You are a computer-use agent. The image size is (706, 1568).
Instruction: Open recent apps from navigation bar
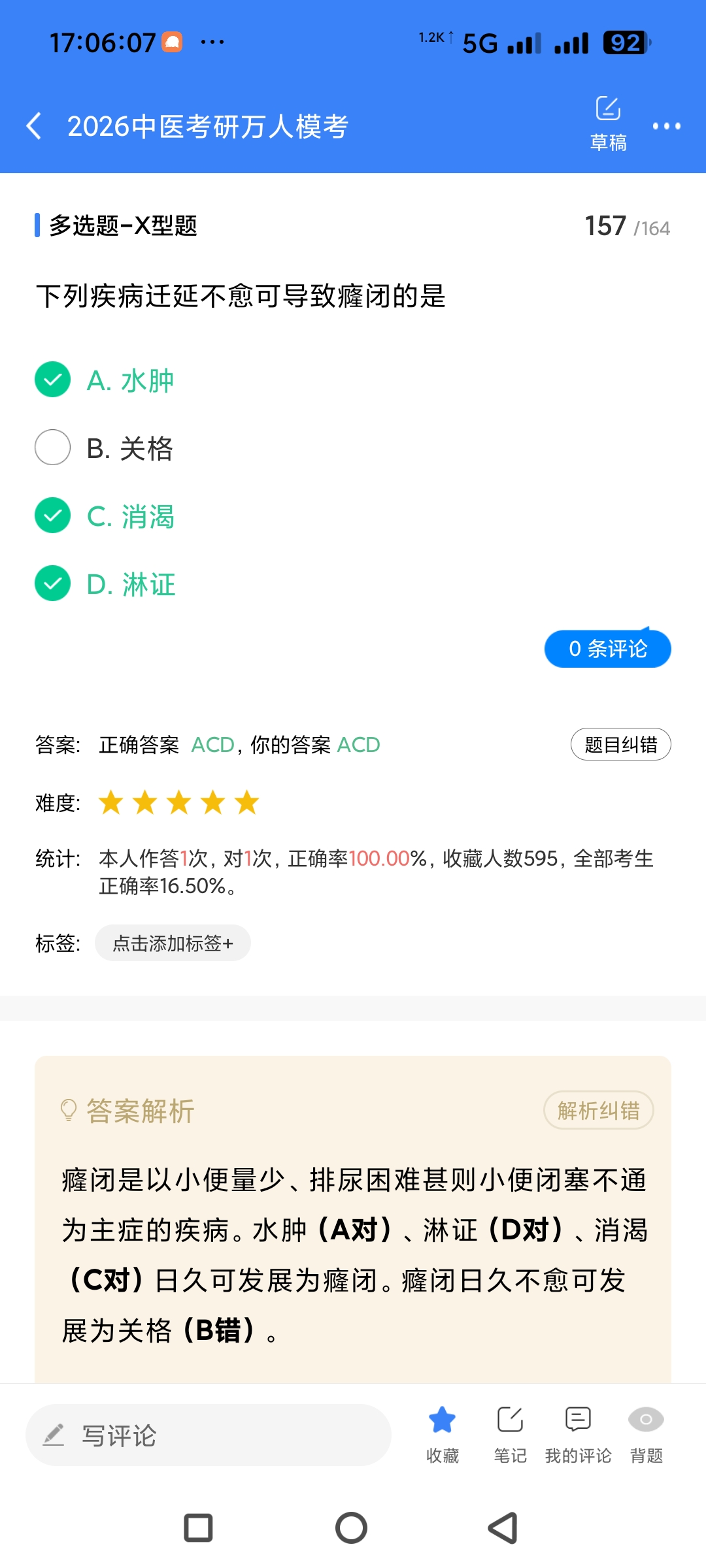click(198, 1528)
